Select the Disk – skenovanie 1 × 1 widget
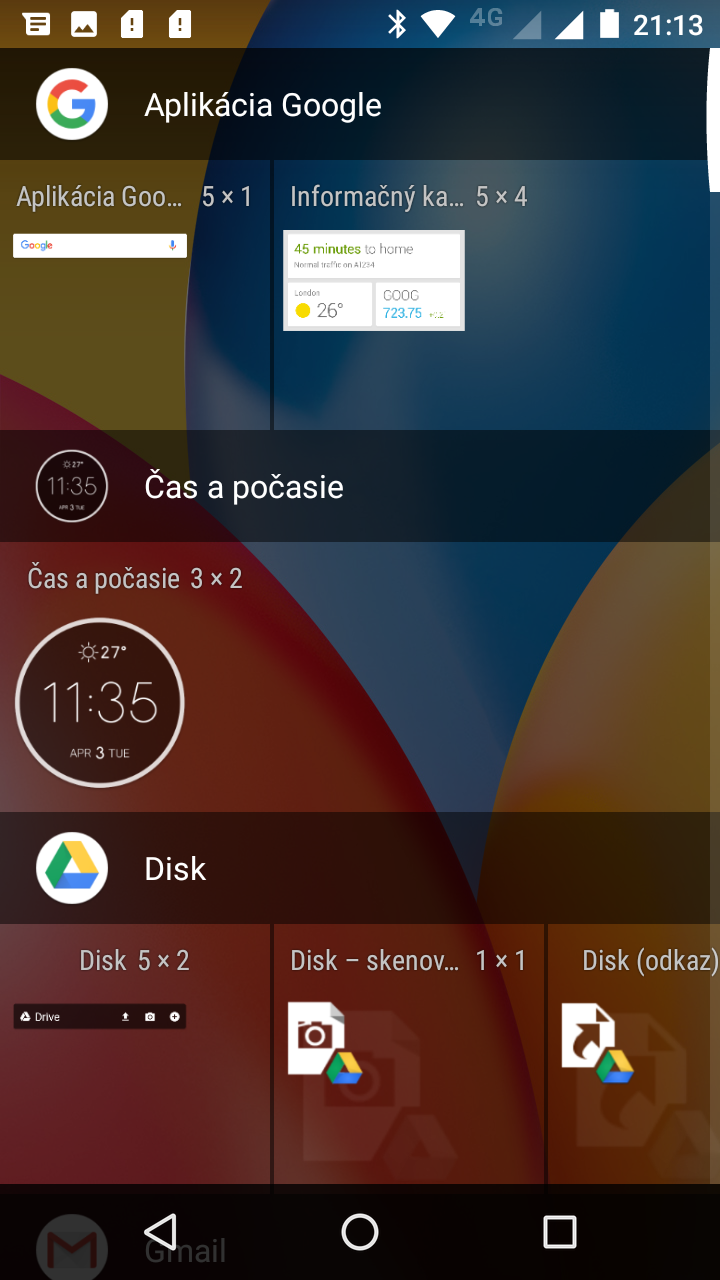Image resolution: width=720 pixels, height=1280 pixels. (x=408, y=1054)
